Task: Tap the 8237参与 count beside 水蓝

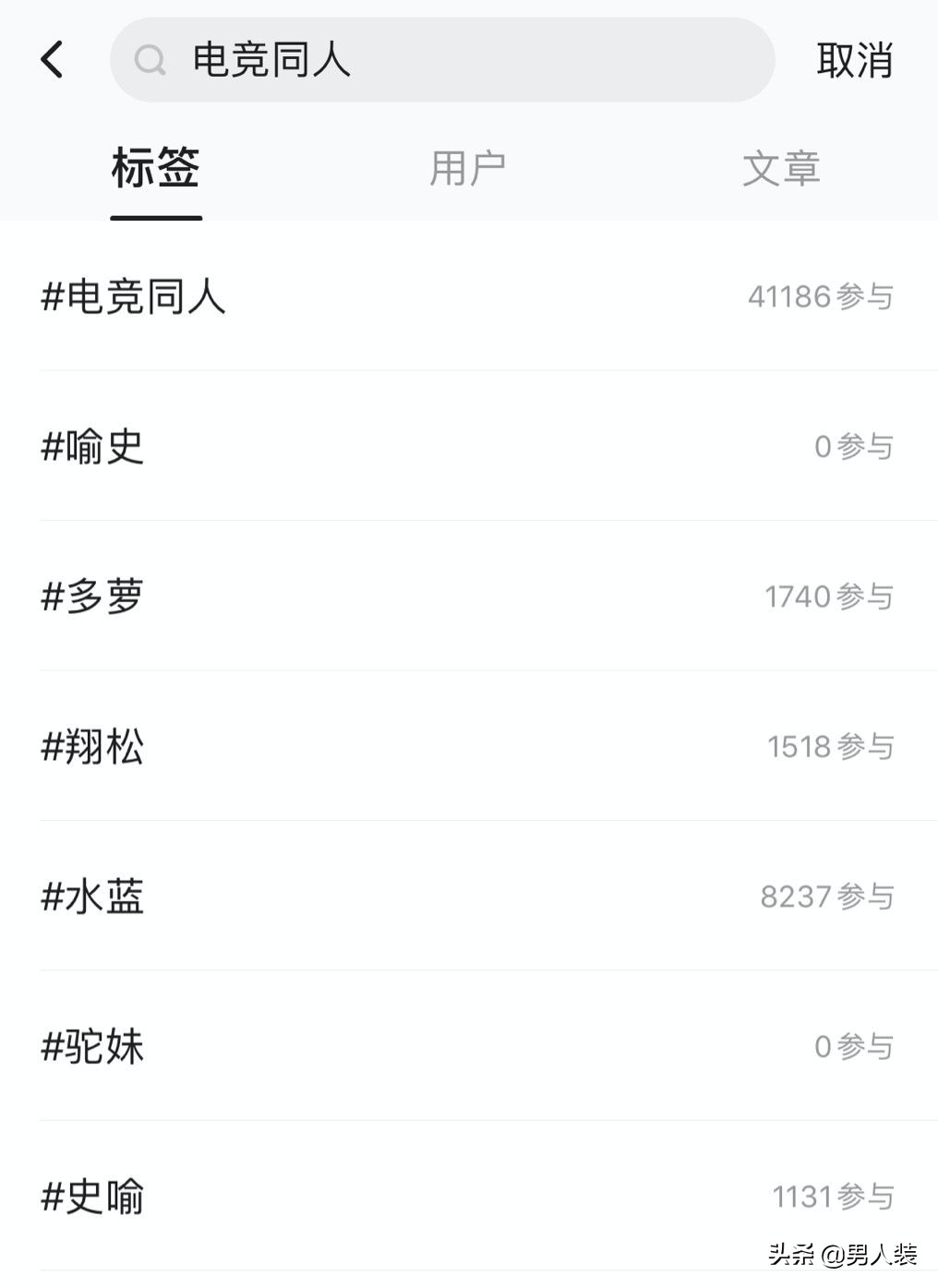Action: click(824, 897)
